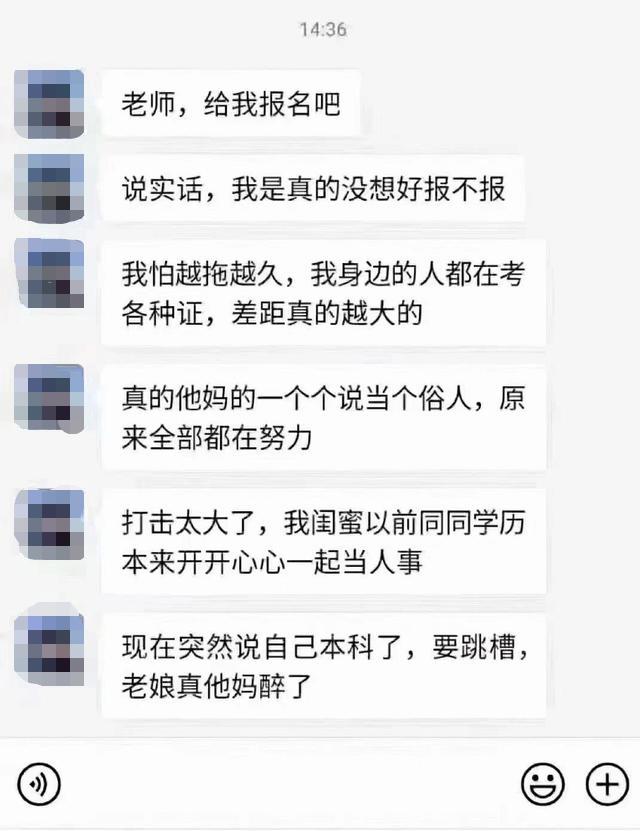Open sender avatar beside '现在突然说自己本科了' message

48,646
